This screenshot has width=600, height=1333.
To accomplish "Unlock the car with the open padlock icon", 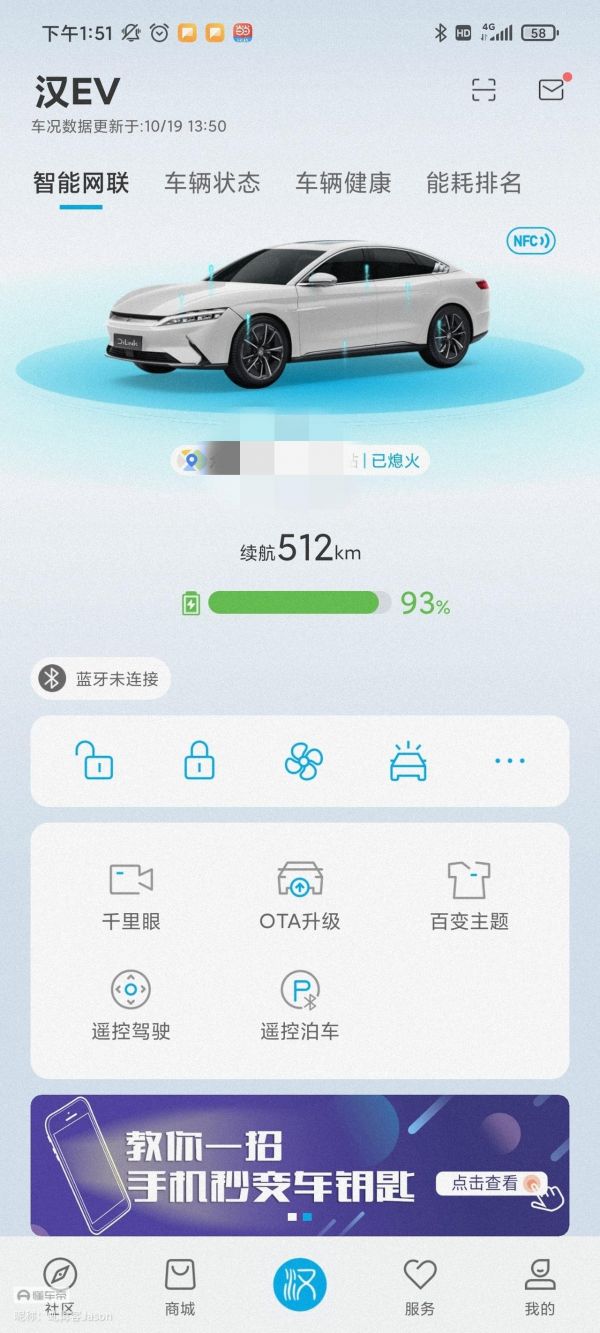I will pos(94,761).
